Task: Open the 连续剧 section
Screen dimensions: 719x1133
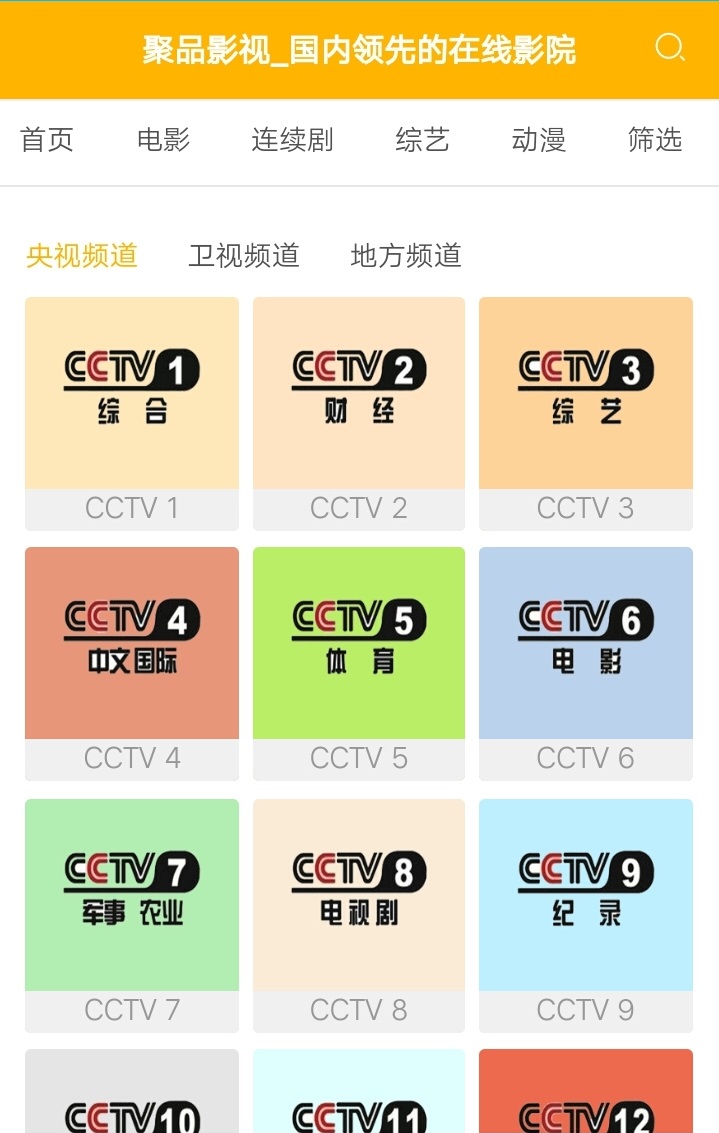Action: 292,140
